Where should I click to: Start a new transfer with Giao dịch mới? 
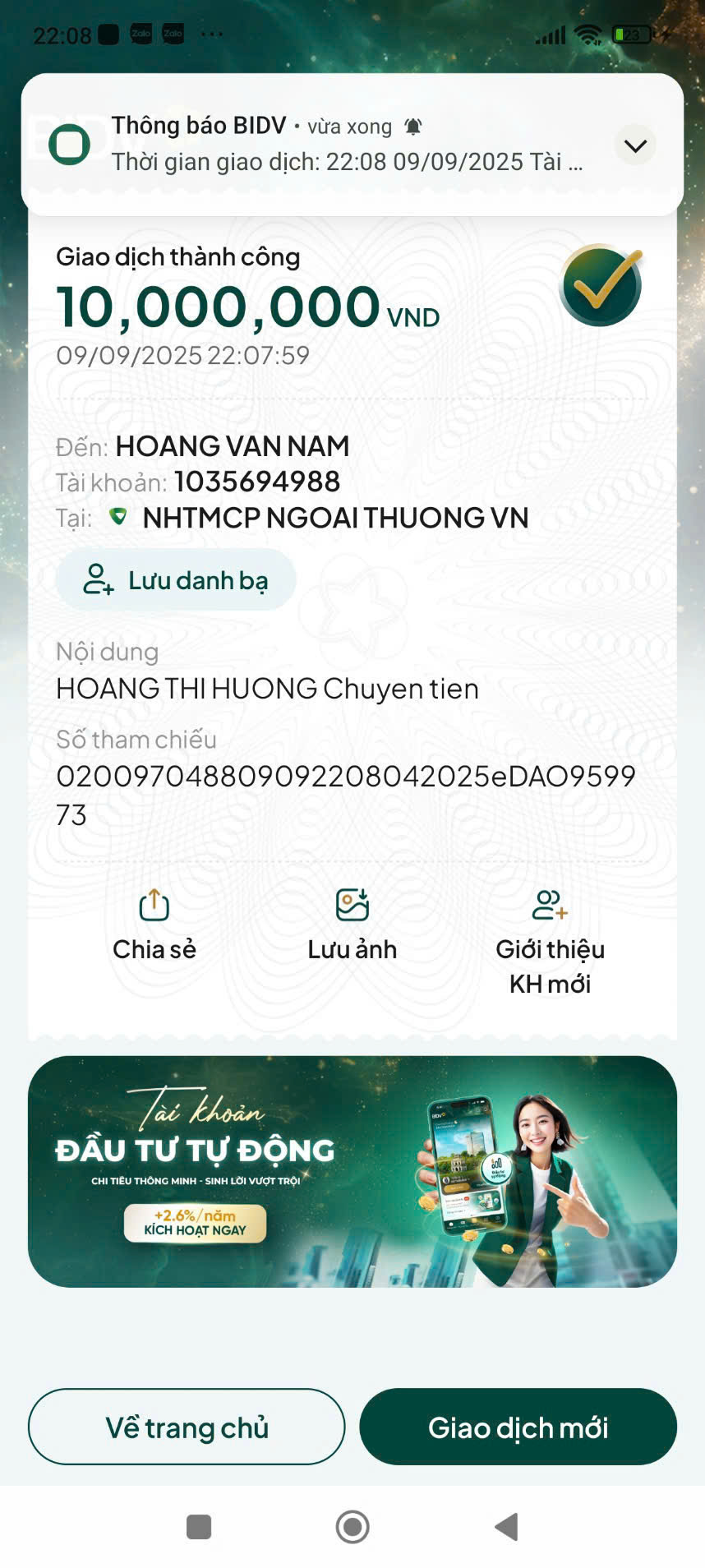point(518,1427)
